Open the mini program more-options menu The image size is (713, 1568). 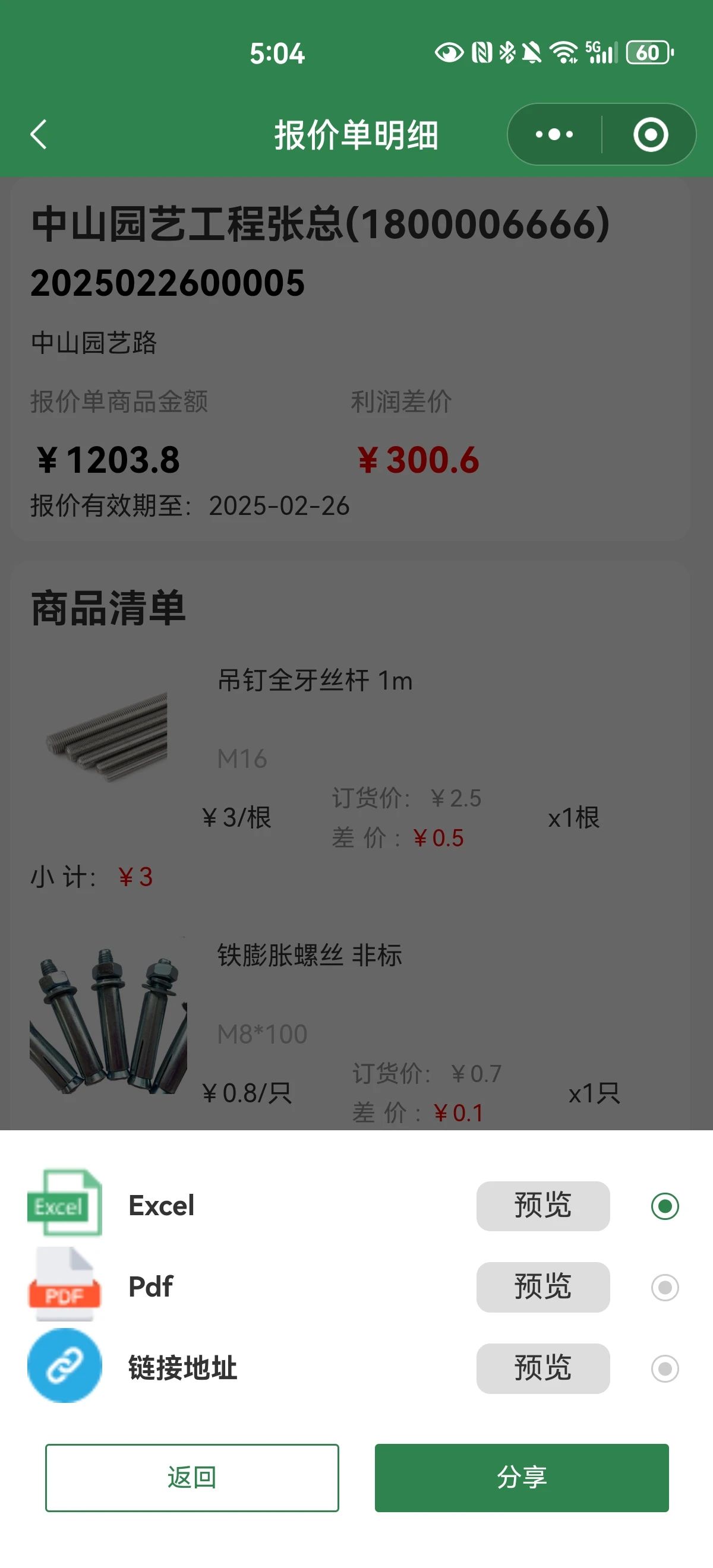[x=554, y=134]
